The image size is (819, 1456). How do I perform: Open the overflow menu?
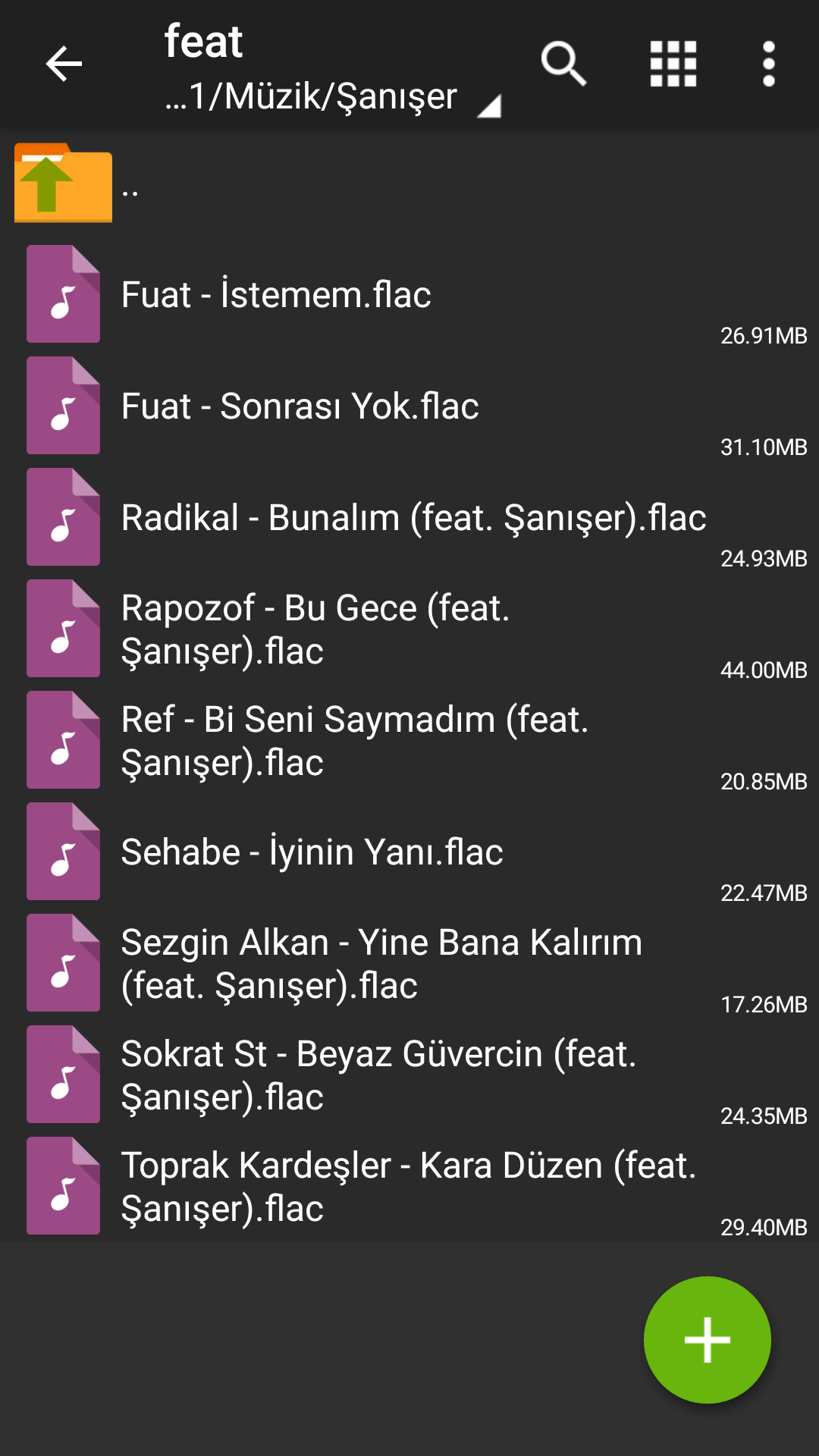pos(768,64)
